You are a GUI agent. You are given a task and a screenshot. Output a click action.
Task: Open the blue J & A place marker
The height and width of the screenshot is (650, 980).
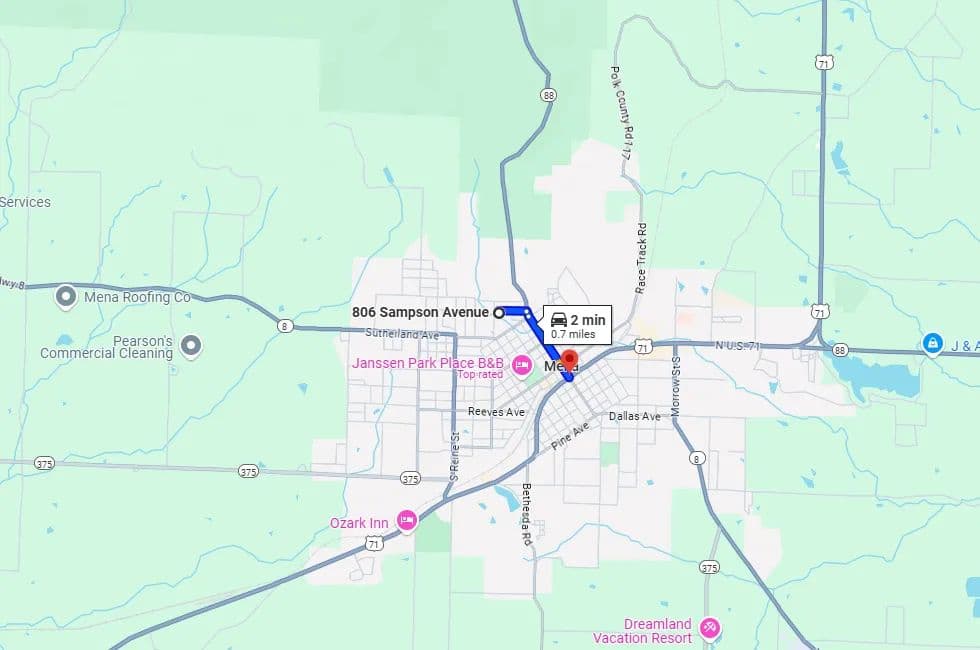933,343
